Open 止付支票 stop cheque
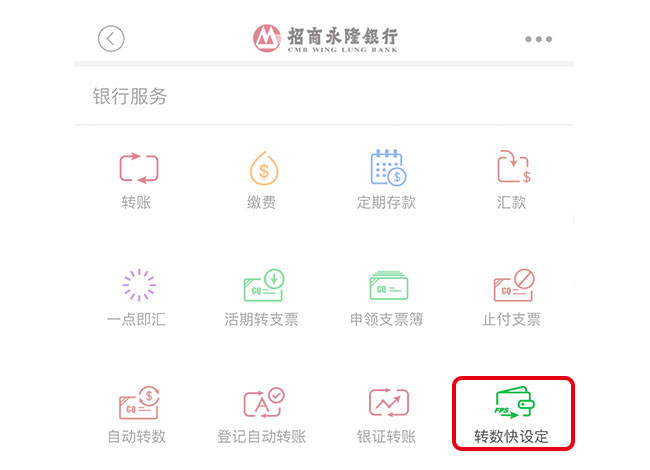This screenshot has height=470, width=650. click(511, 297)
